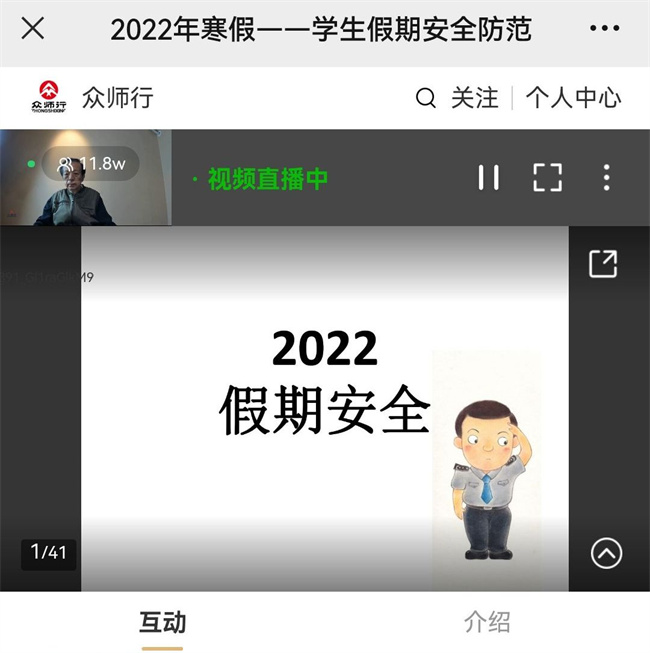Follow the 众师行 account
This screenshot has height=653, width=650.
(474, 98)
